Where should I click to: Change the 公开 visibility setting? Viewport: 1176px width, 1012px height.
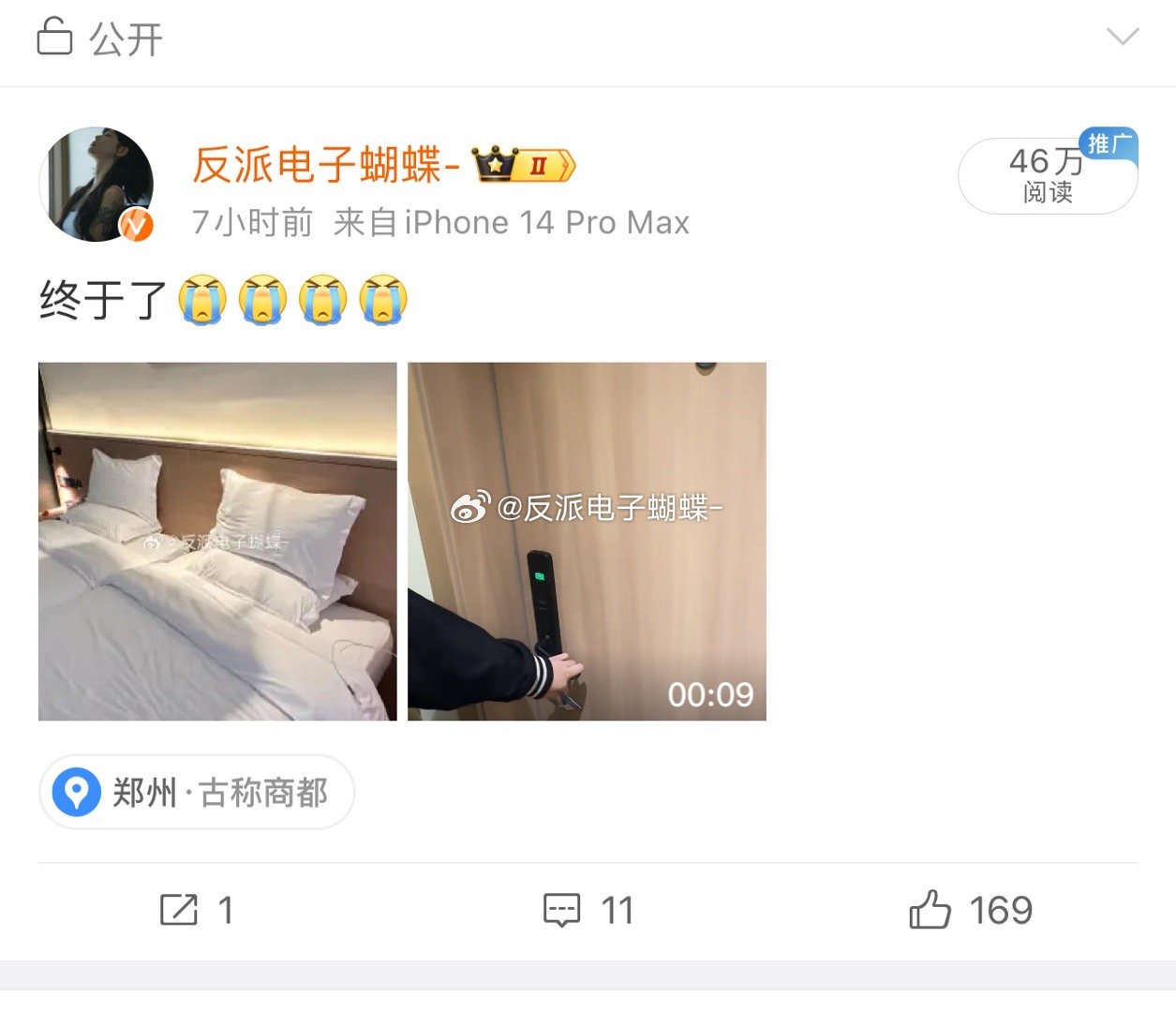(100, 39)
